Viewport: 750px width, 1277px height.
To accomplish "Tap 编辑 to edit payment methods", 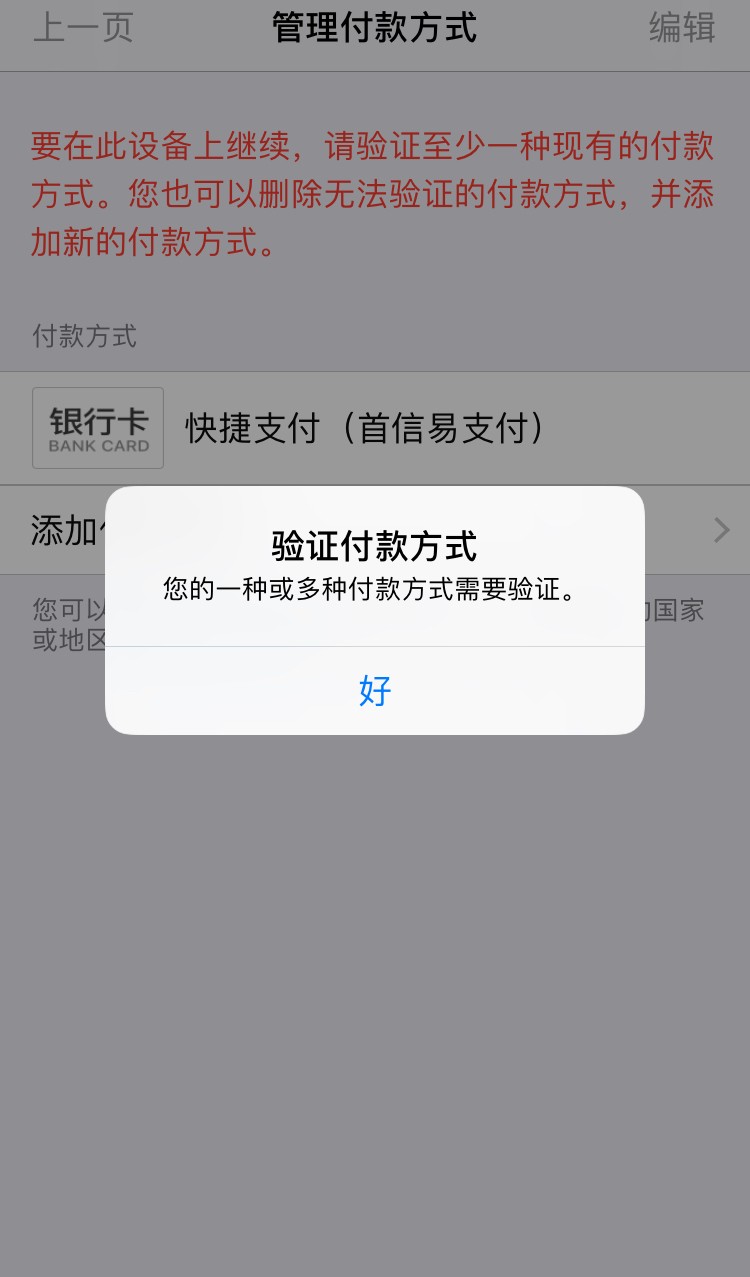I will click(x=682, y=28).
